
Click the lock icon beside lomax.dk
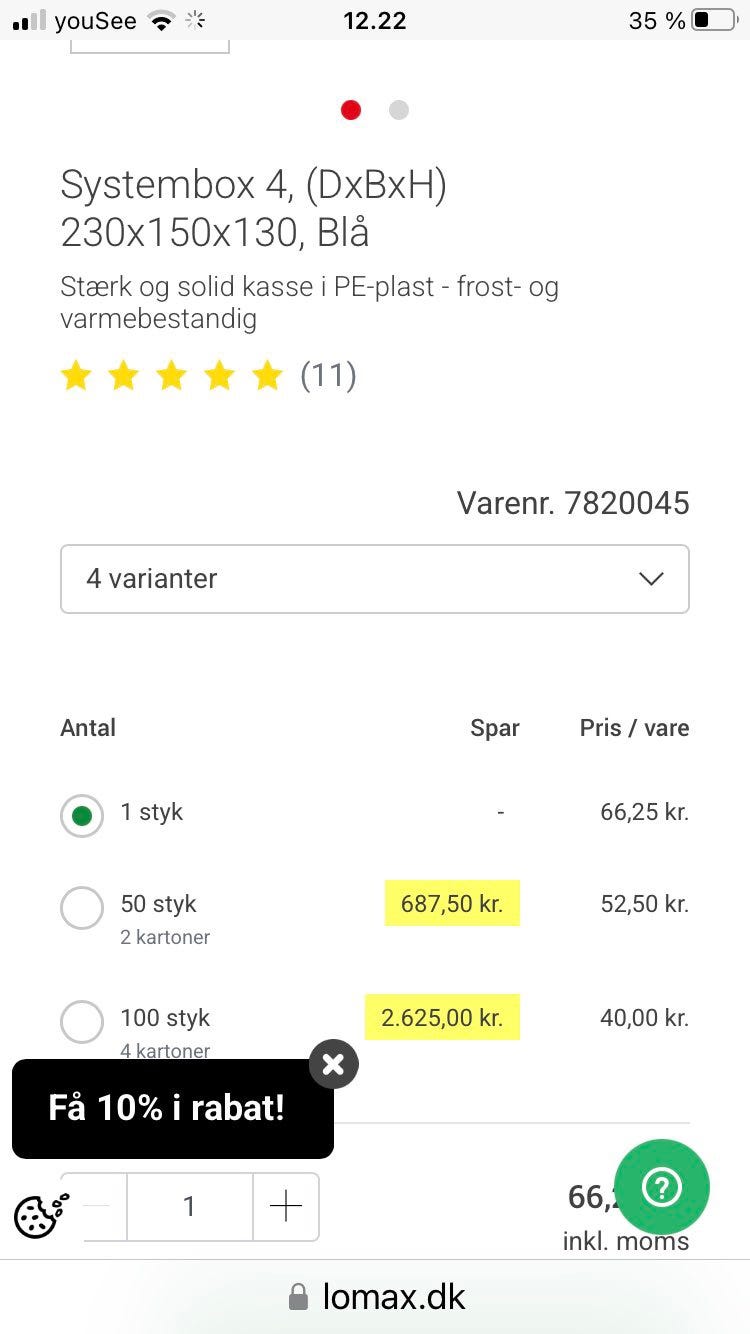296,1297
